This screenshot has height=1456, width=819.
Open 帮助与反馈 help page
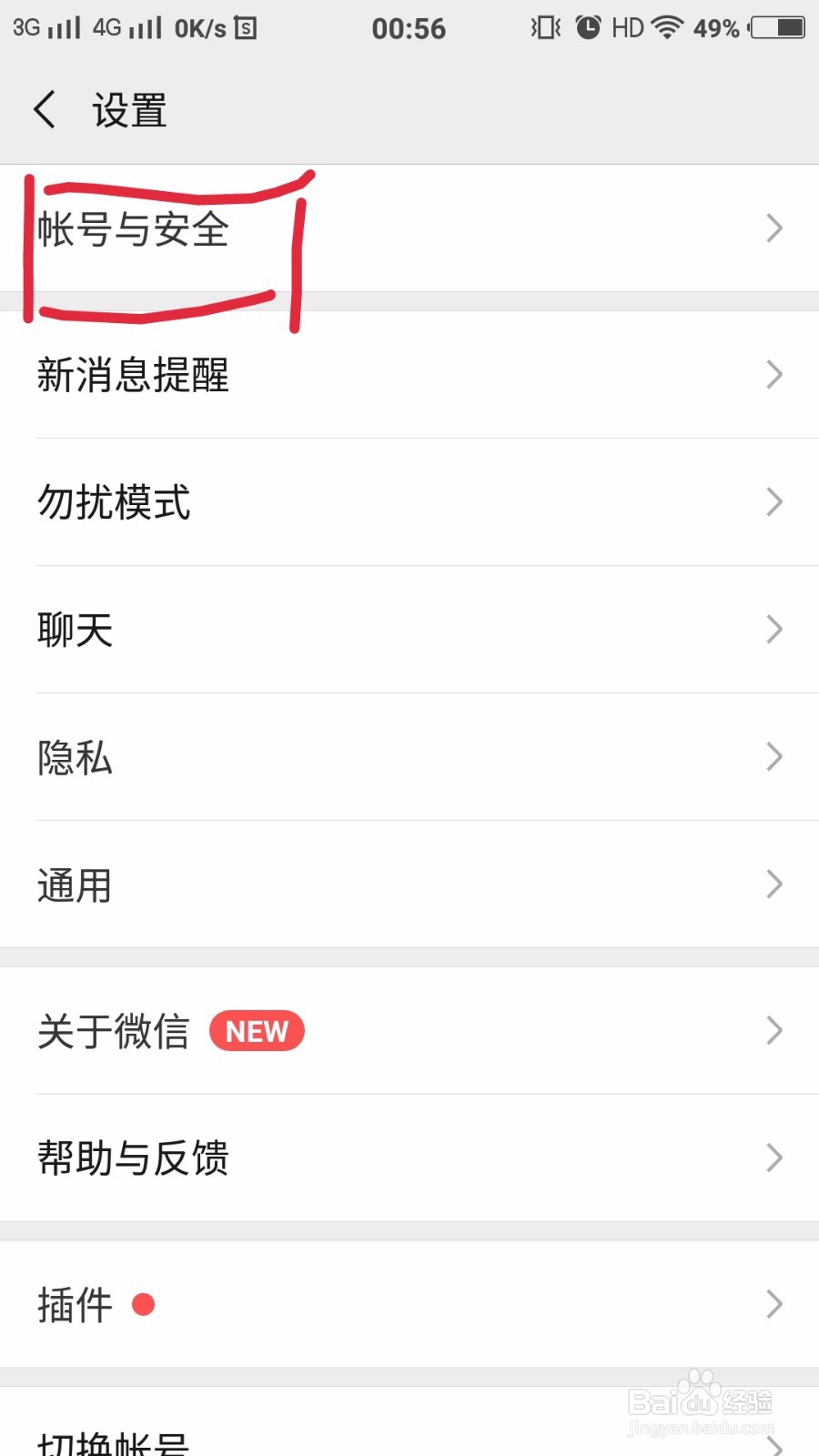409,1158
